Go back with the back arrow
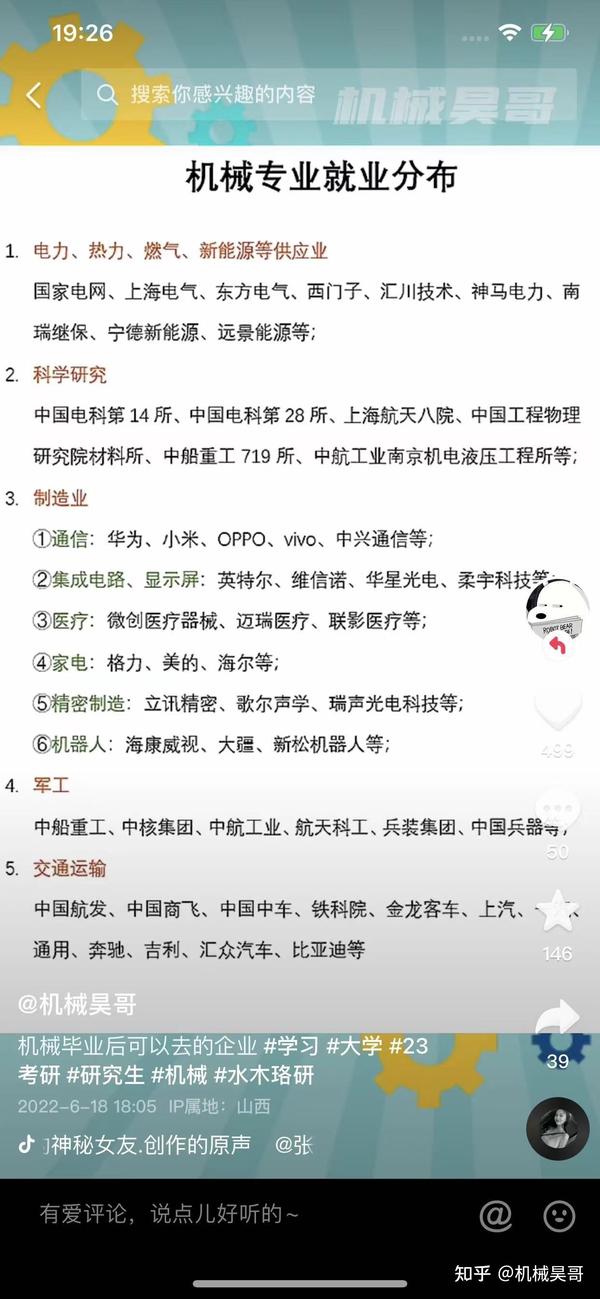The height and width of the screenshot is (1299, 600). pos(34,95)
